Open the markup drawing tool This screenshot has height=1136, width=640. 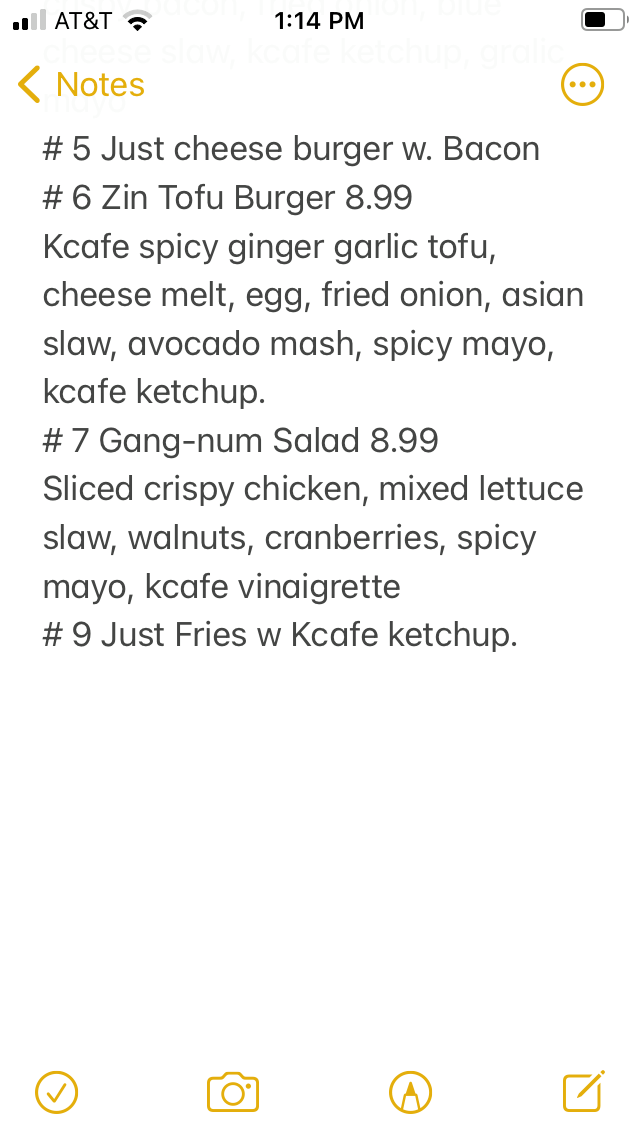(410, 1092)
